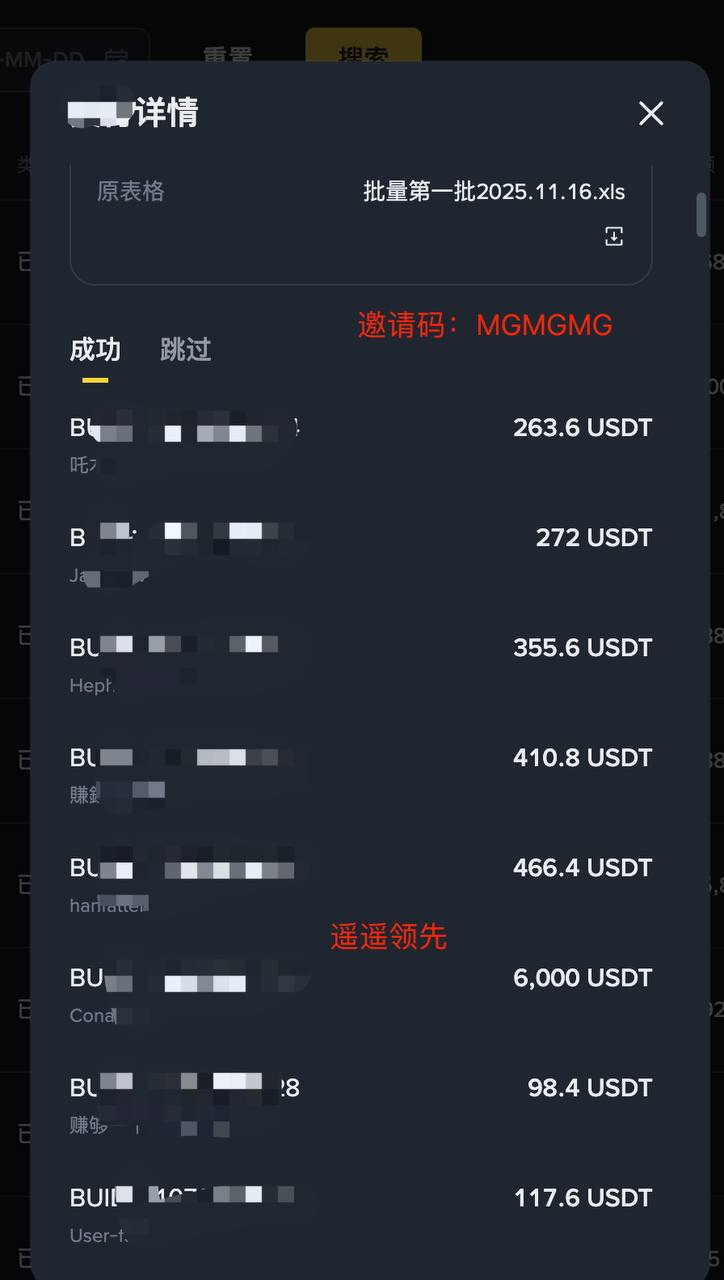Select the 成功 tab

95,350
